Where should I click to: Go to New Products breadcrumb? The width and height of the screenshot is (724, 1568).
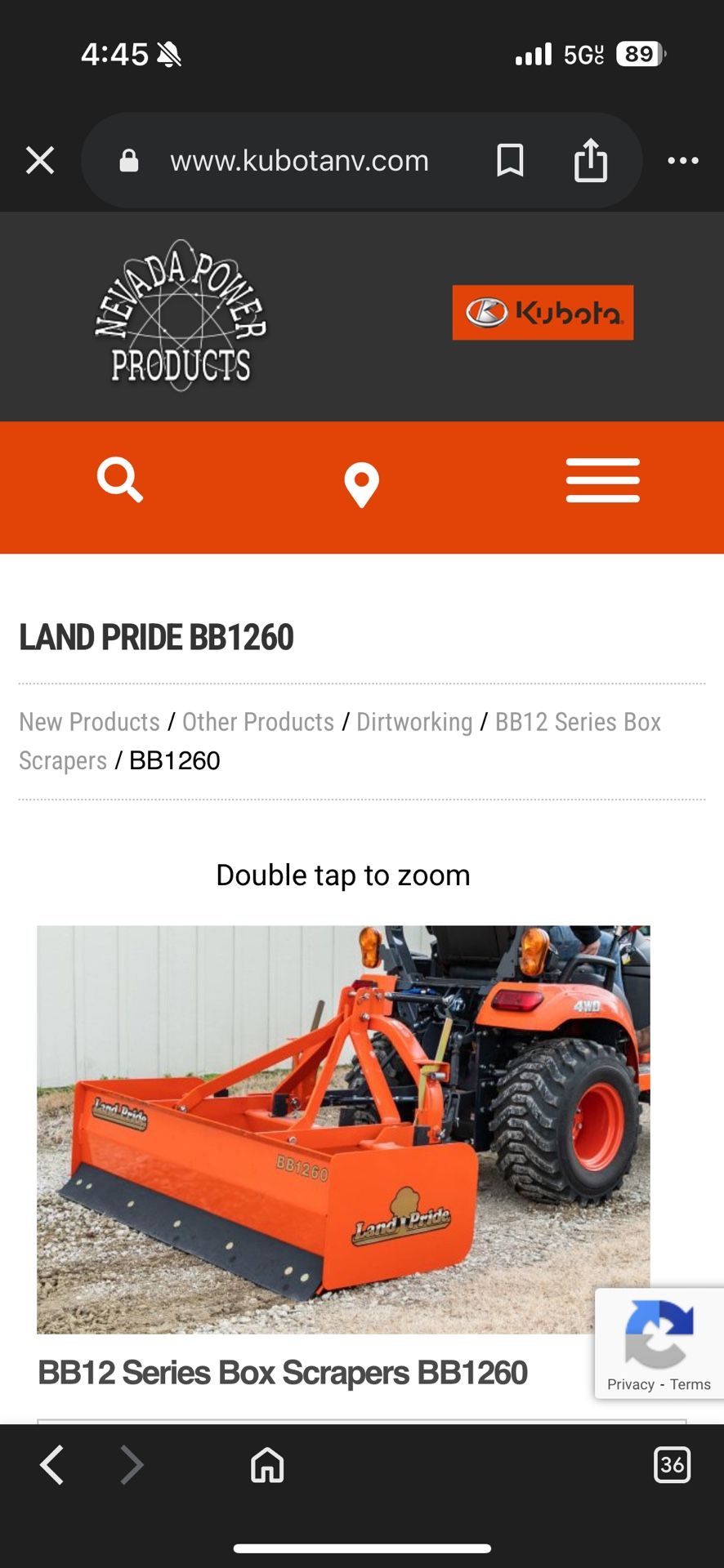[89, 722]
